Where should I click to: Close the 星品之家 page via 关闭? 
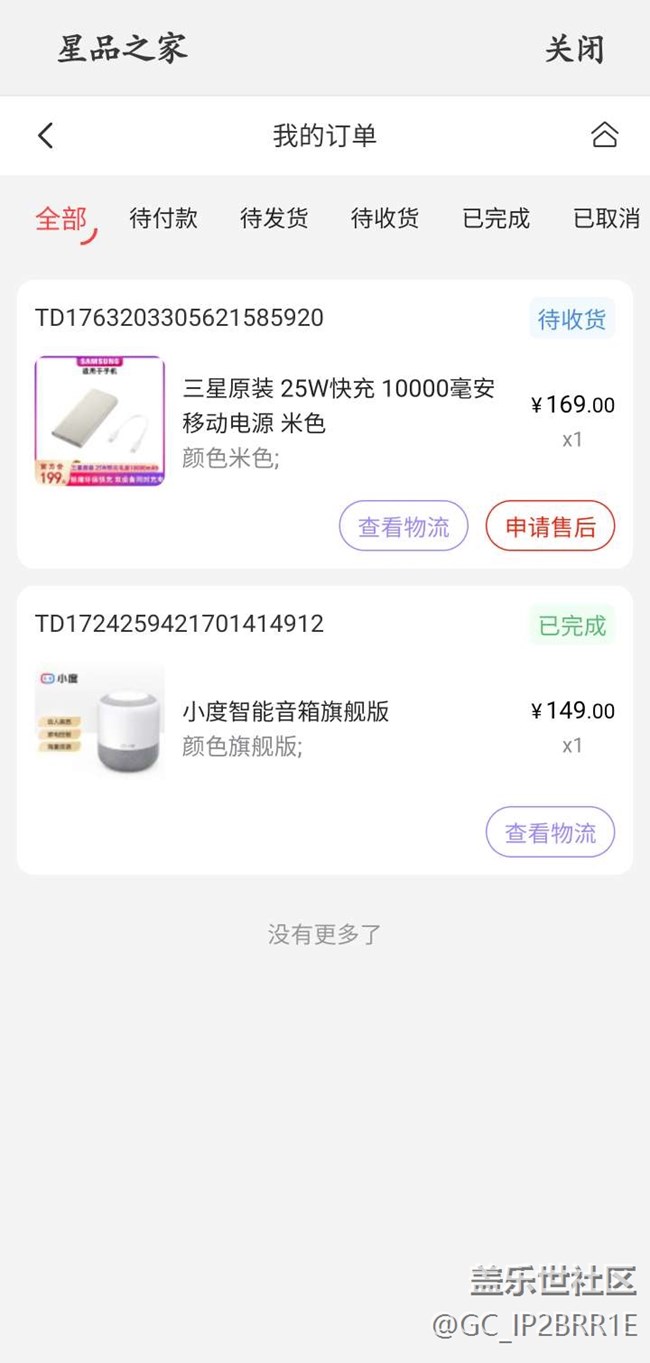574,49
